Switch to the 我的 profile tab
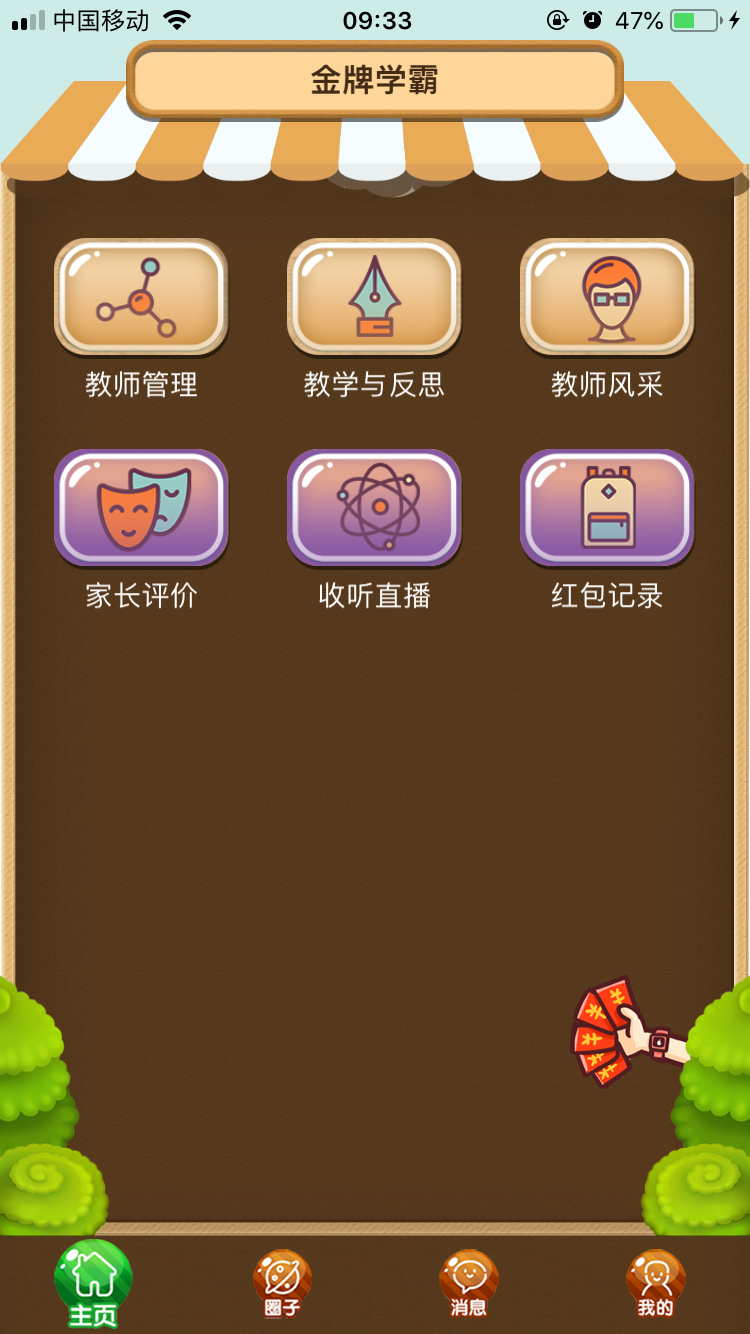This screenshot has width=750, height=1334. click(656, 1284)
